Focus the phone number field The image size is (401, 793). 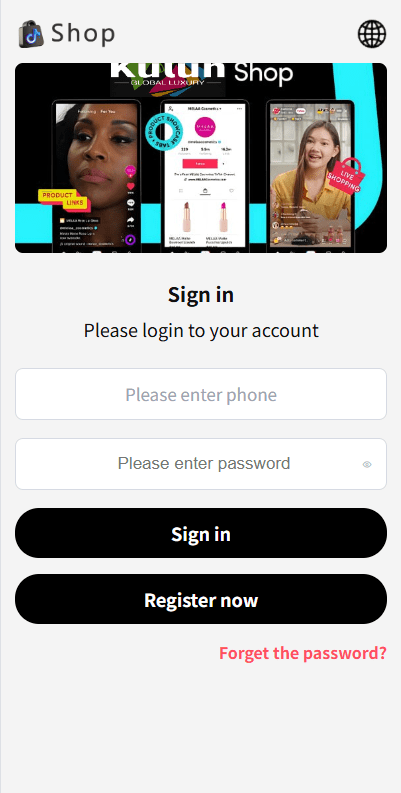[201, 394]
